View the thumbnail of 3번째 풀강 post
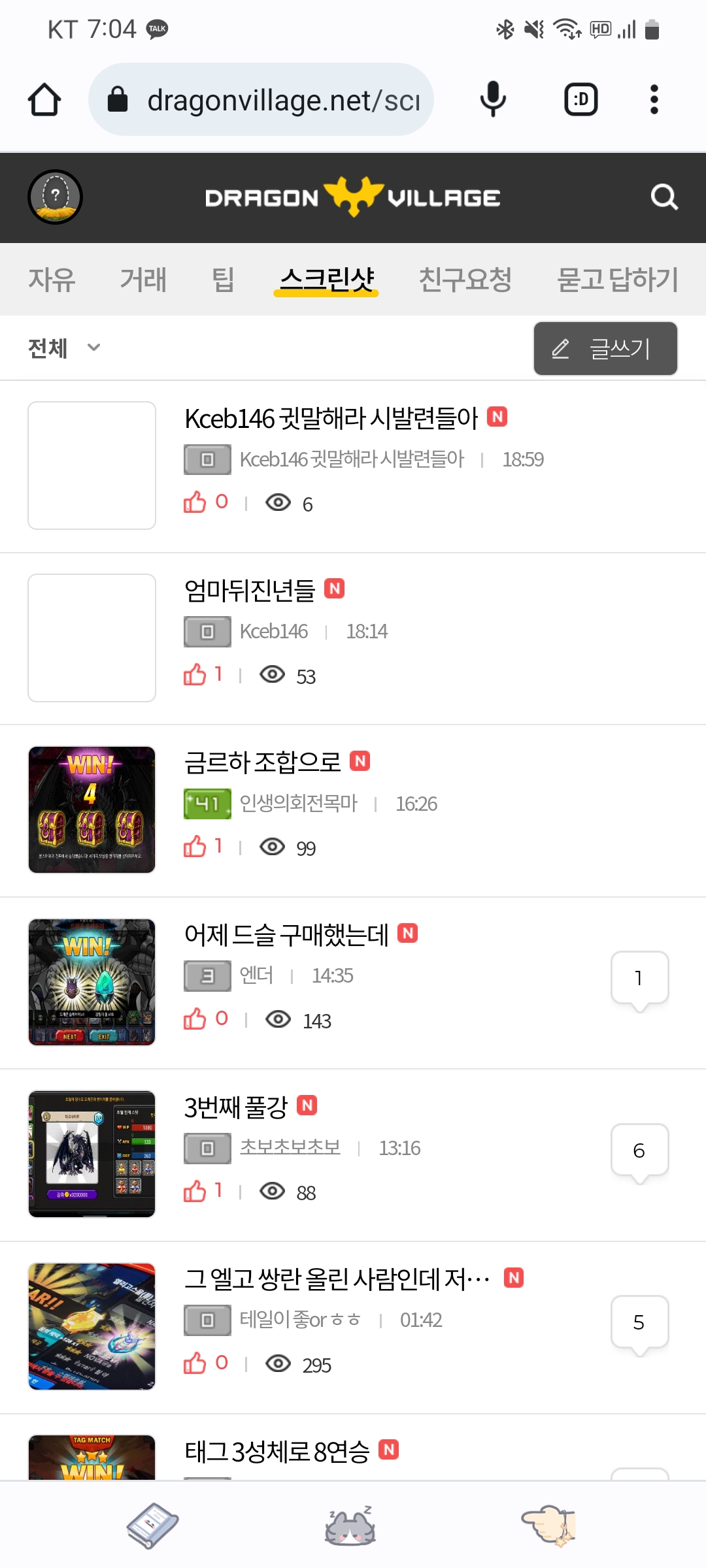The height and width of the screenshot is (1568, 706). [92, 1154]
